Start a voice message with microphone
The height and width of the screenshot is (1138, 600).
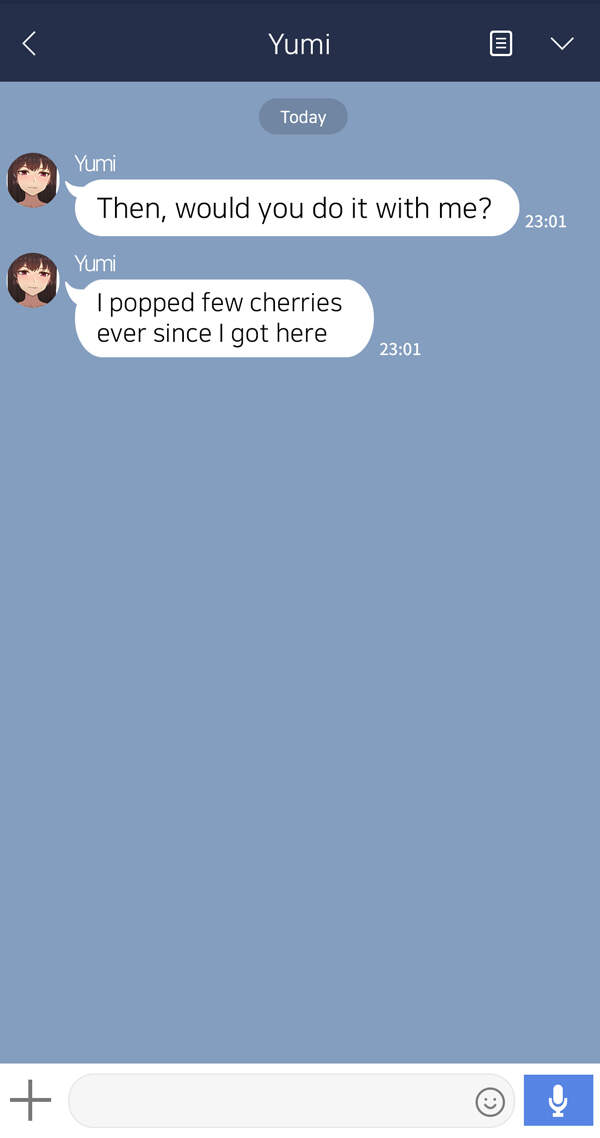558,1100
